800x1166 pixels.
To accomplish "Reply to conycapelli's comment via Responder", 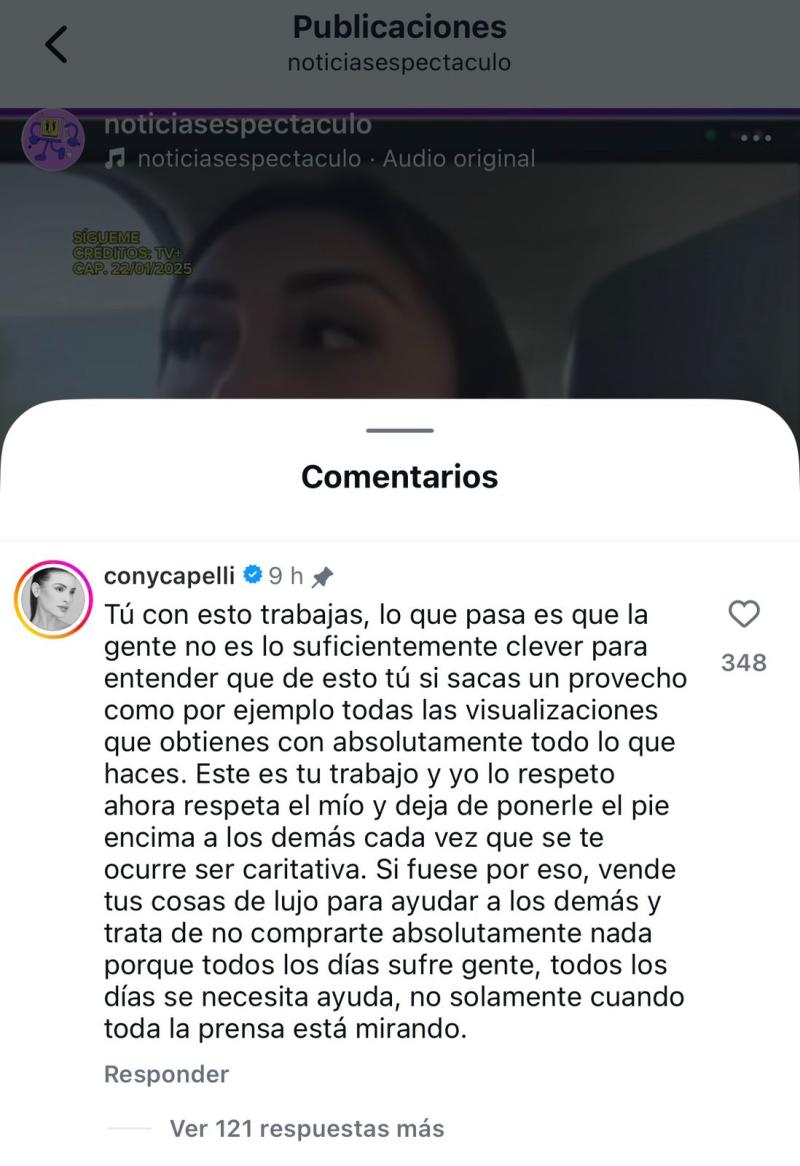I will click(166, 1074).
